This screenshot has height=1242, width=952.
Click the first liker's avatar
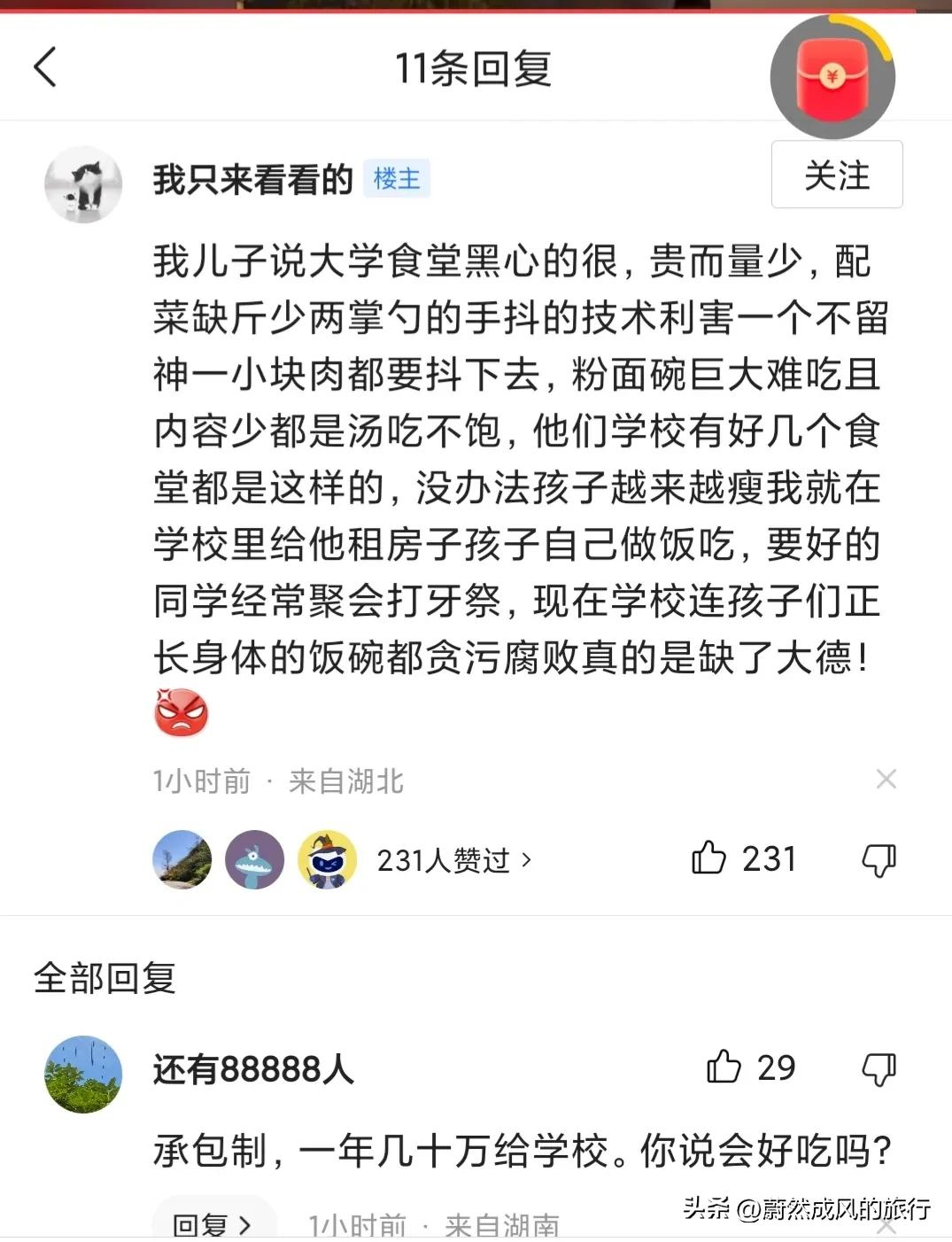click(182, 858)
